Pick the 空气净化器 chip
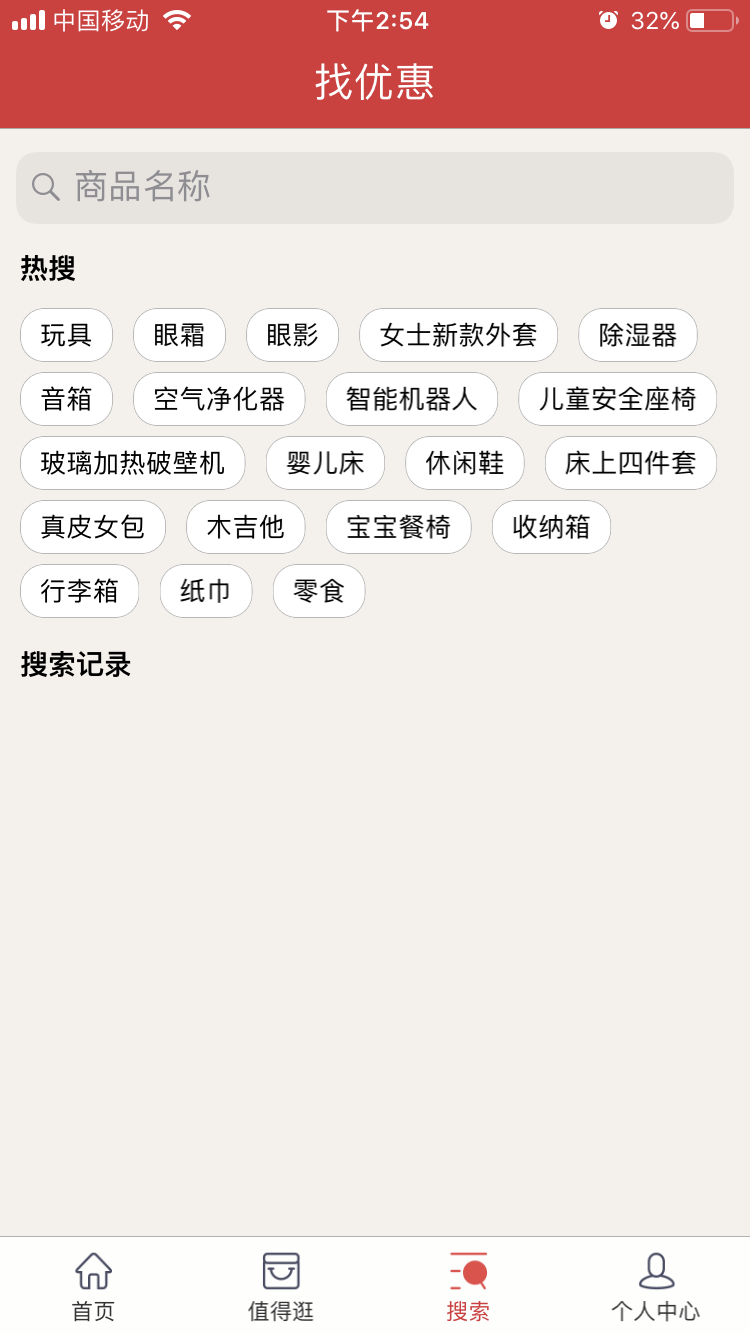This screenshot has height=1334, width=750. [219, 399]
